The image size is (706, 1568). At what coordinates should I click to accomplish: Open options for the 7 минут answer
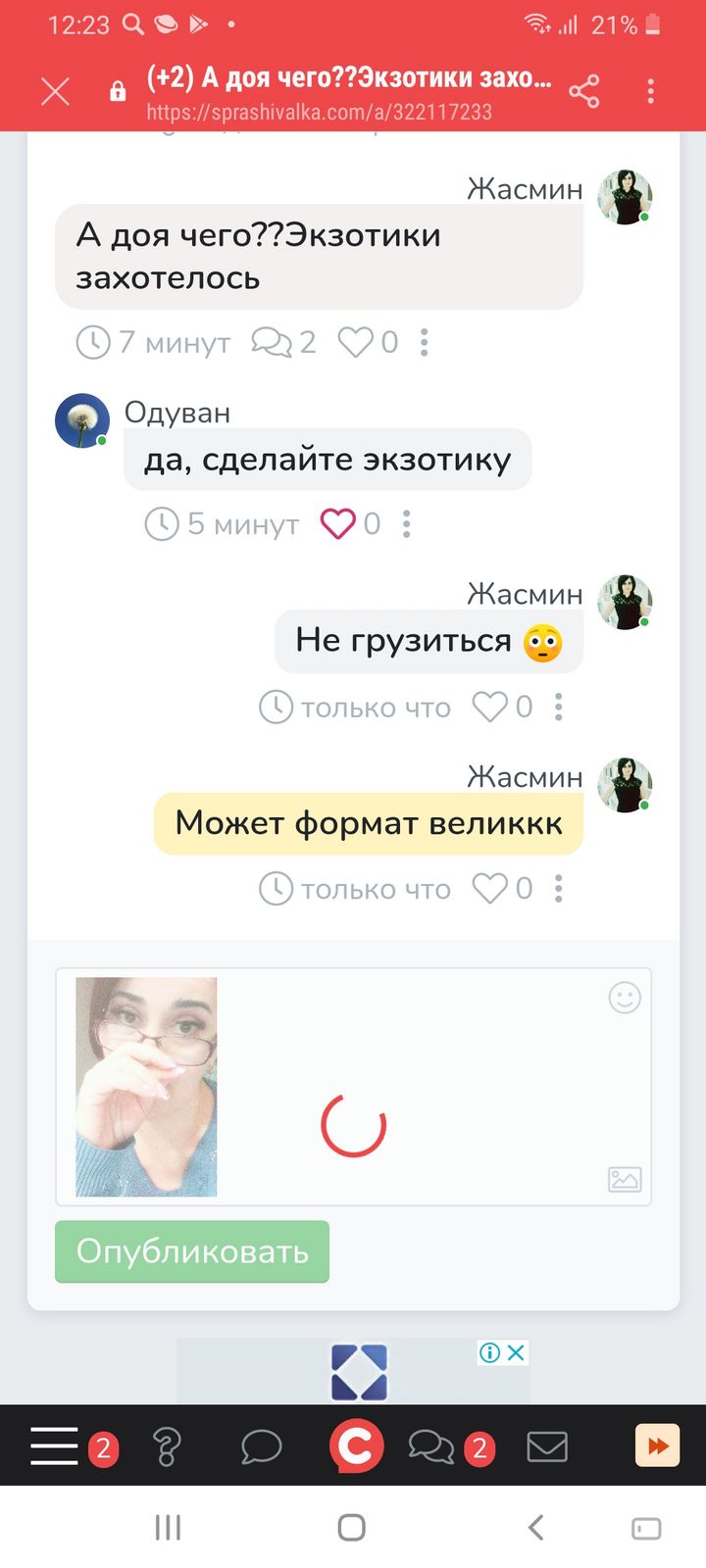(x=424, y=342)
